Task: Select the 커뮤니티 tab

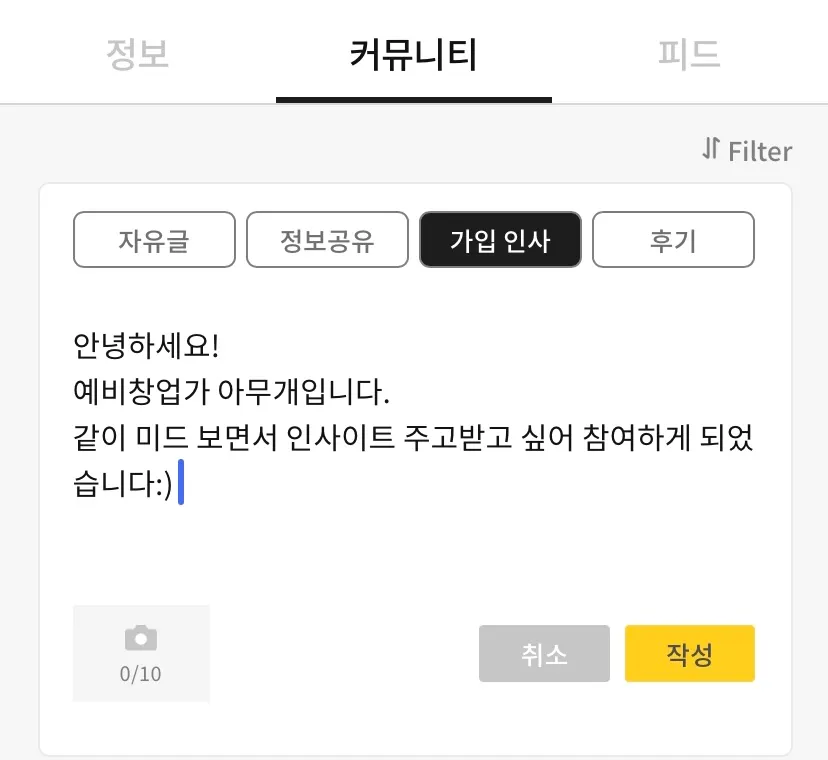Action: point(413,54)
